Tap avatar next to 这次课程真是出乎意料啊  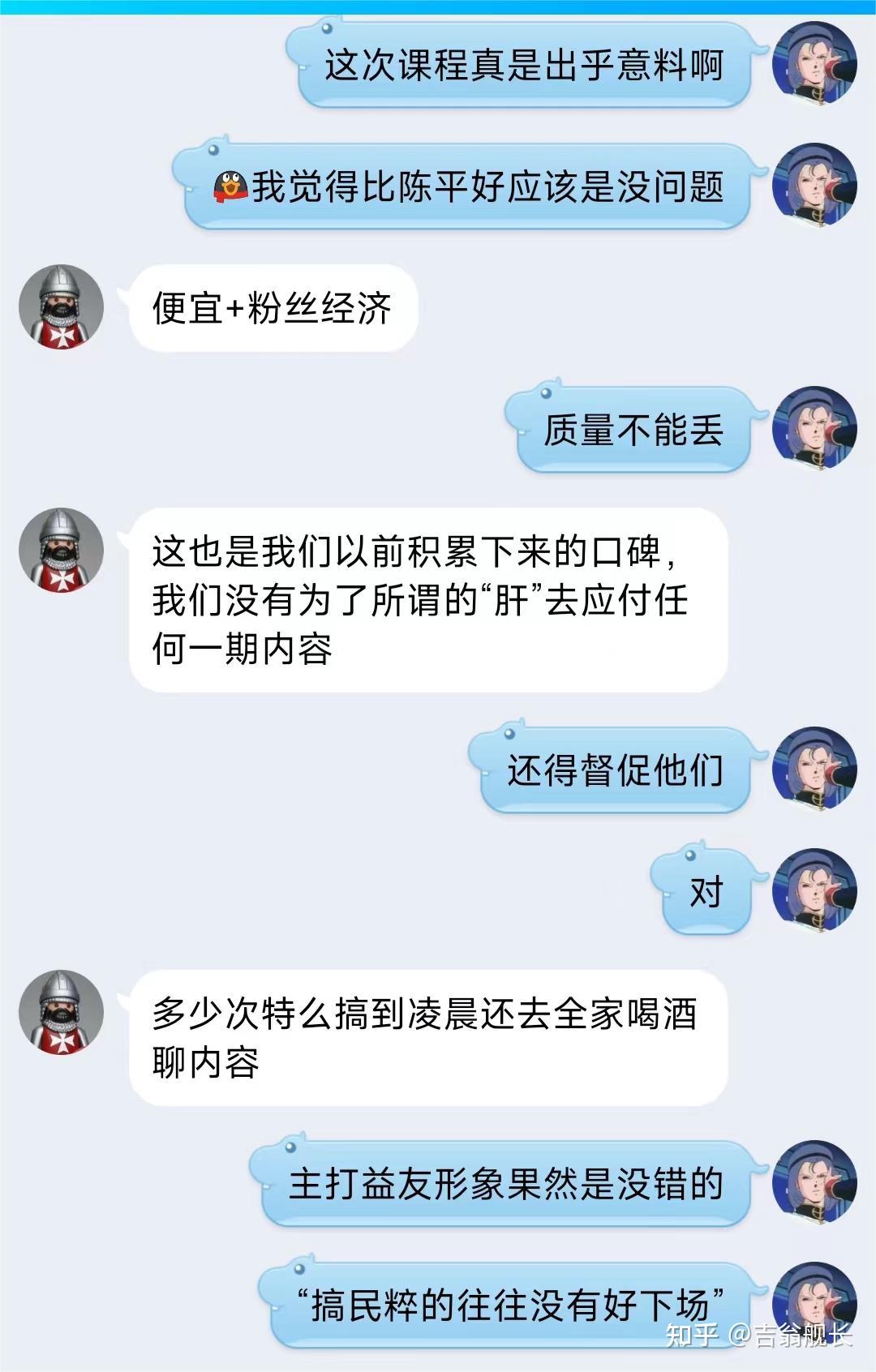814,63
